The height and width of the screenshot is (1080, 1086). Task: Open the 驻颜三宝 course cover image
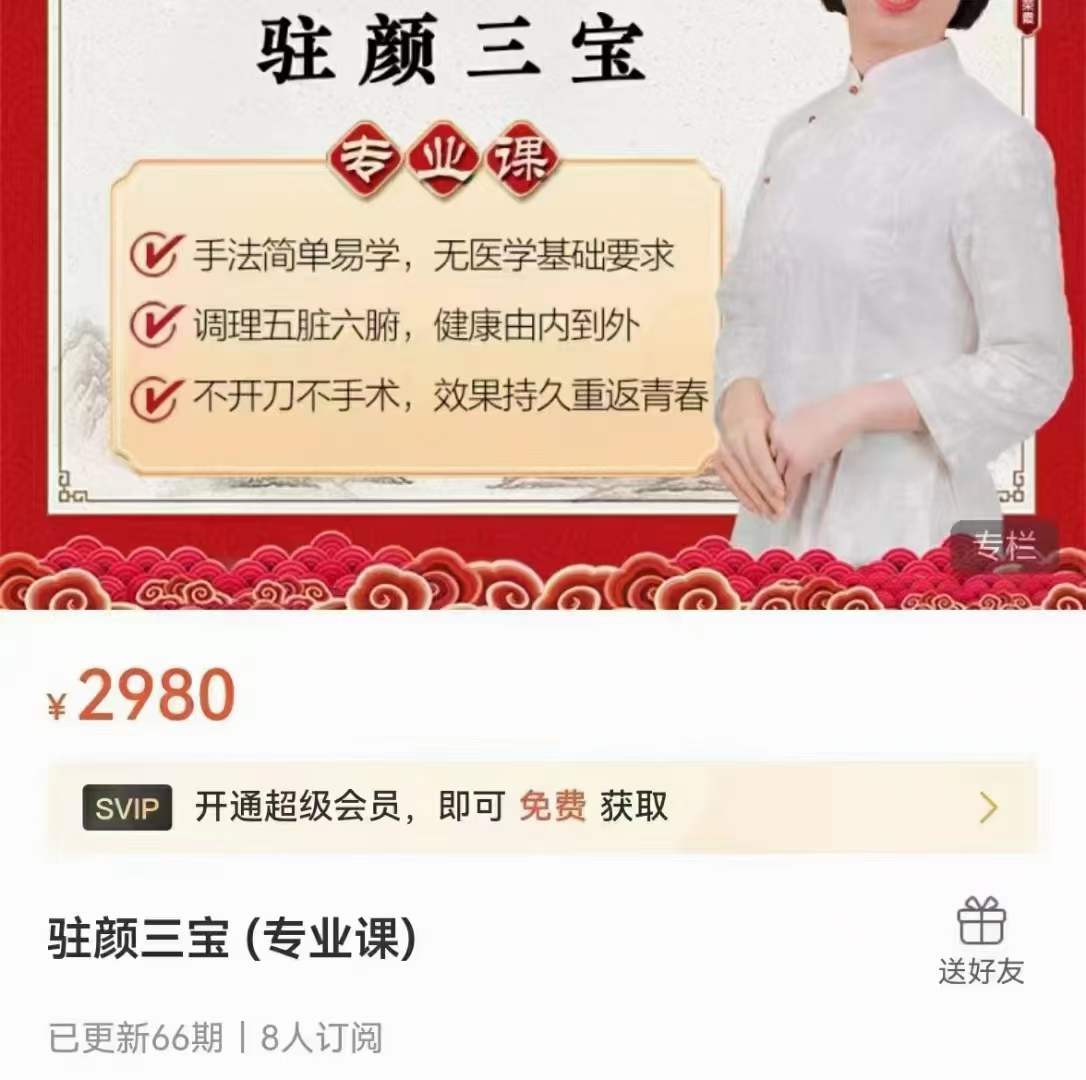point(543,300)
